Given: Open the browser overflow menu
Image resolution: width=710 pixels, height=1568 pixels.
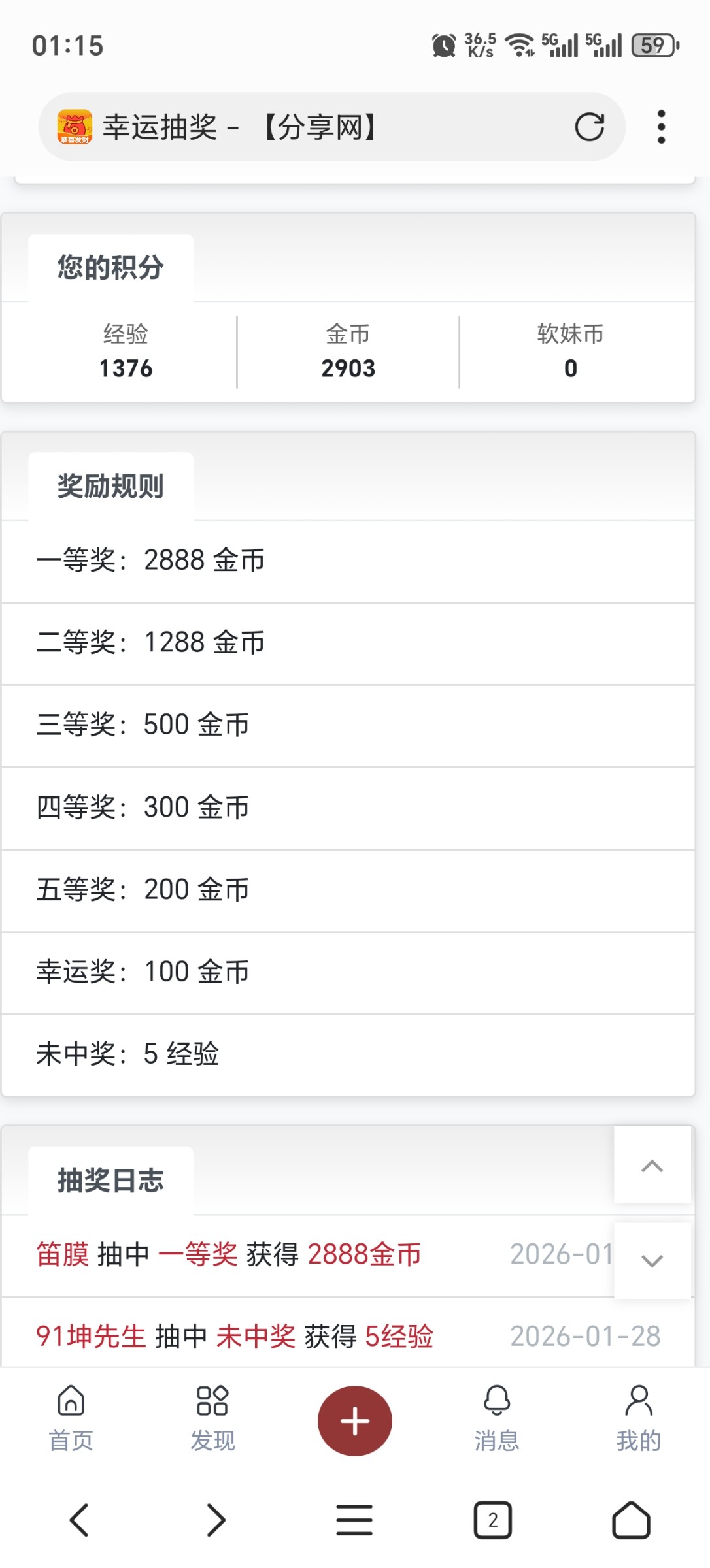Looking at the screenshot, I should (661, 127).
